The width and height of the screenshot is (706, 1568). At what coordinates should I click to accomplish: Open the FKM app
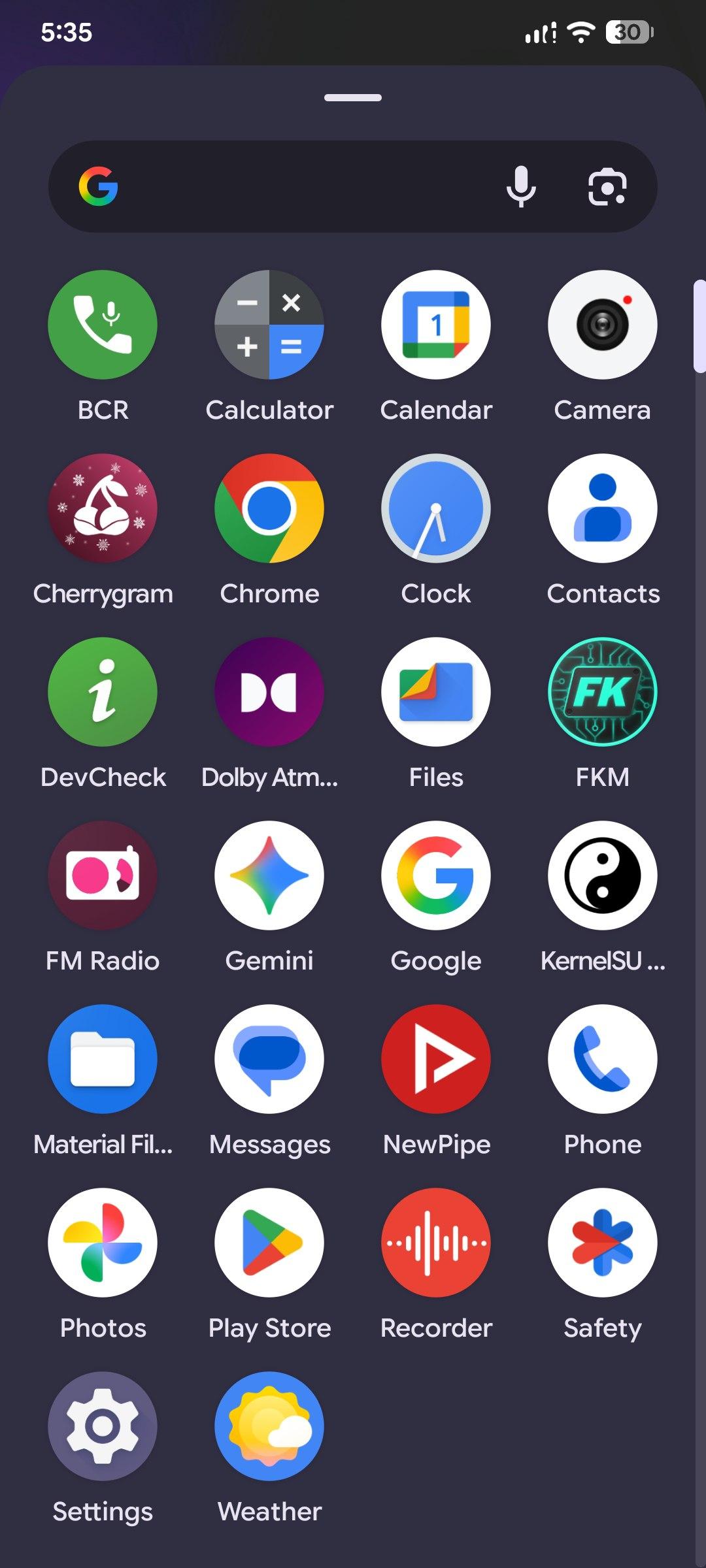point(602,692)
